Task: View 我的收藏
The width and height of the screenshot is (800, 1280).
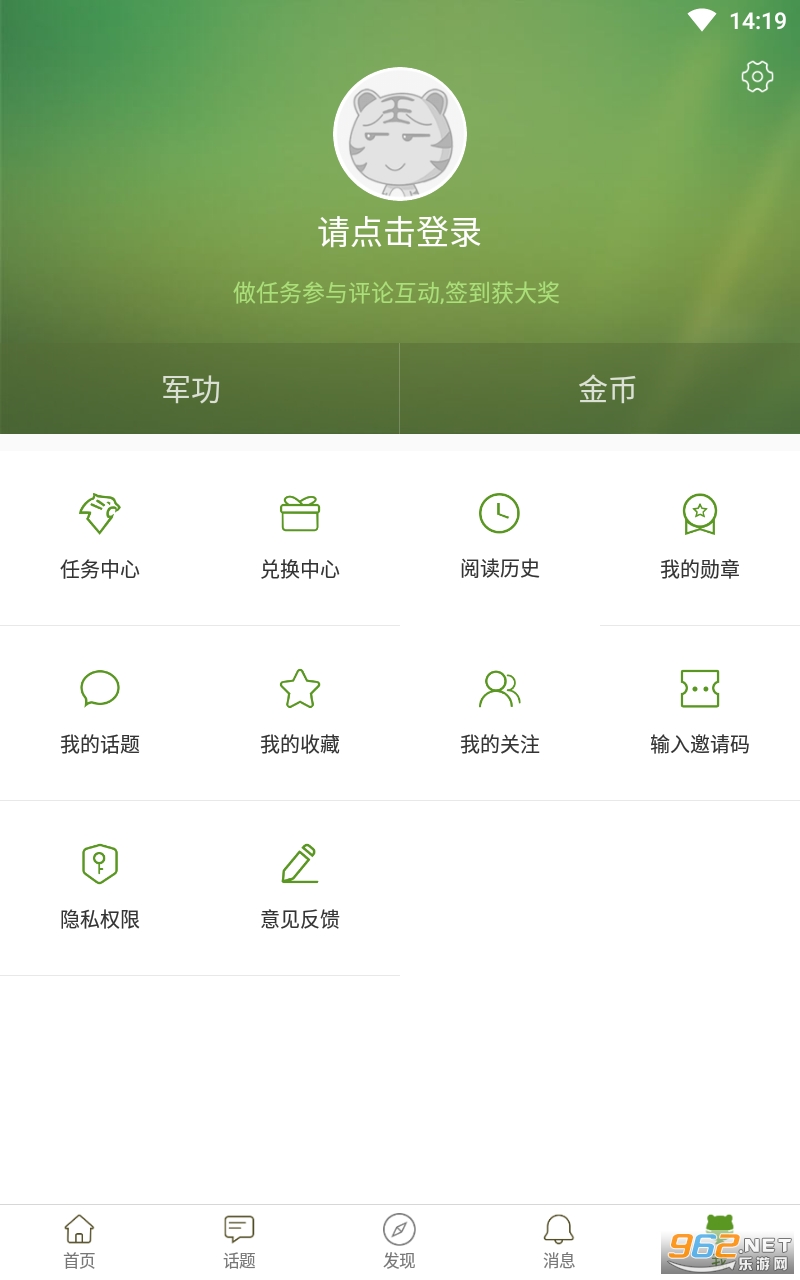Action: click(300, 712)
